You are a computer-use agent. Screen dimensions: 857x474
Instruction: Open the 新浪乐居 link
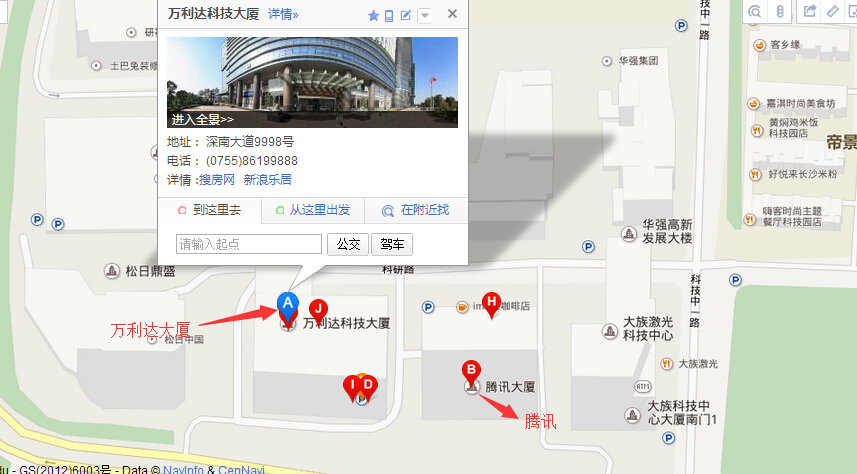(x=267, y=180)
